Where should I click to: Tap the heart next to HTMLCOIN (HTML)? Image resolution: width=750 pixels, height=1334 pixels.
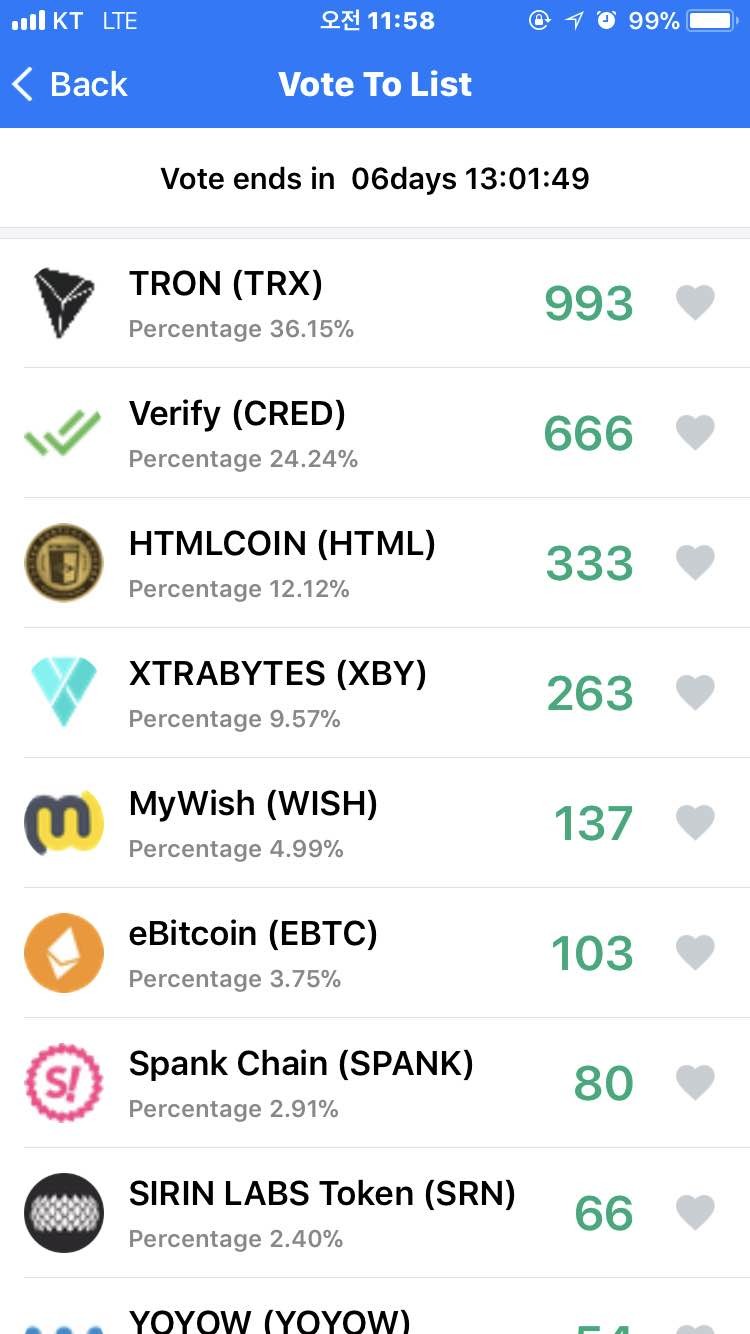point(695,562)
